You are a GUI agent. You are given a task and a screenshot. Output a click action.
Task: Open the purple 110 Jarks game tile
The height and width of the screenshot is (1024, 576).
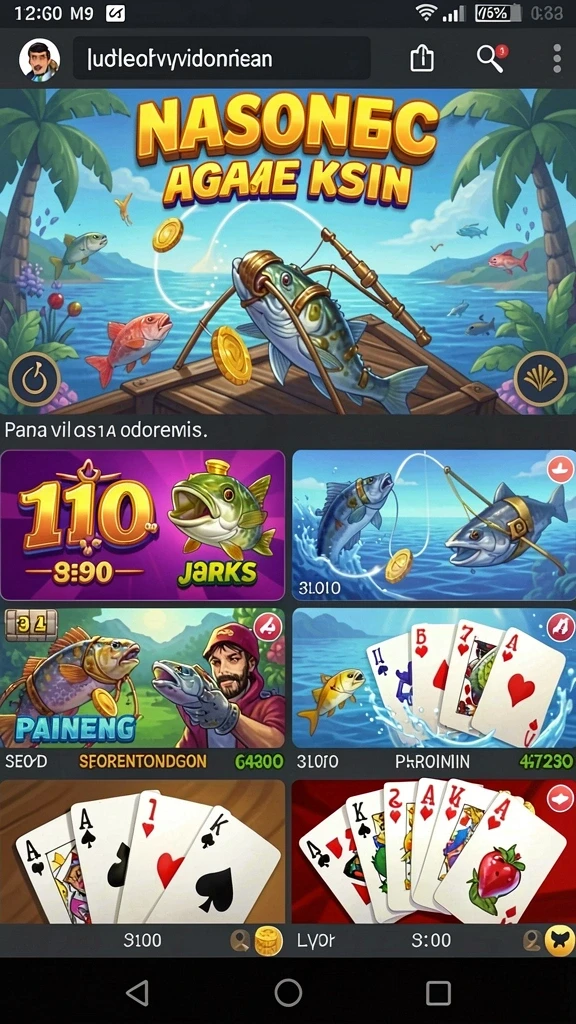click(x=143, y=524)
